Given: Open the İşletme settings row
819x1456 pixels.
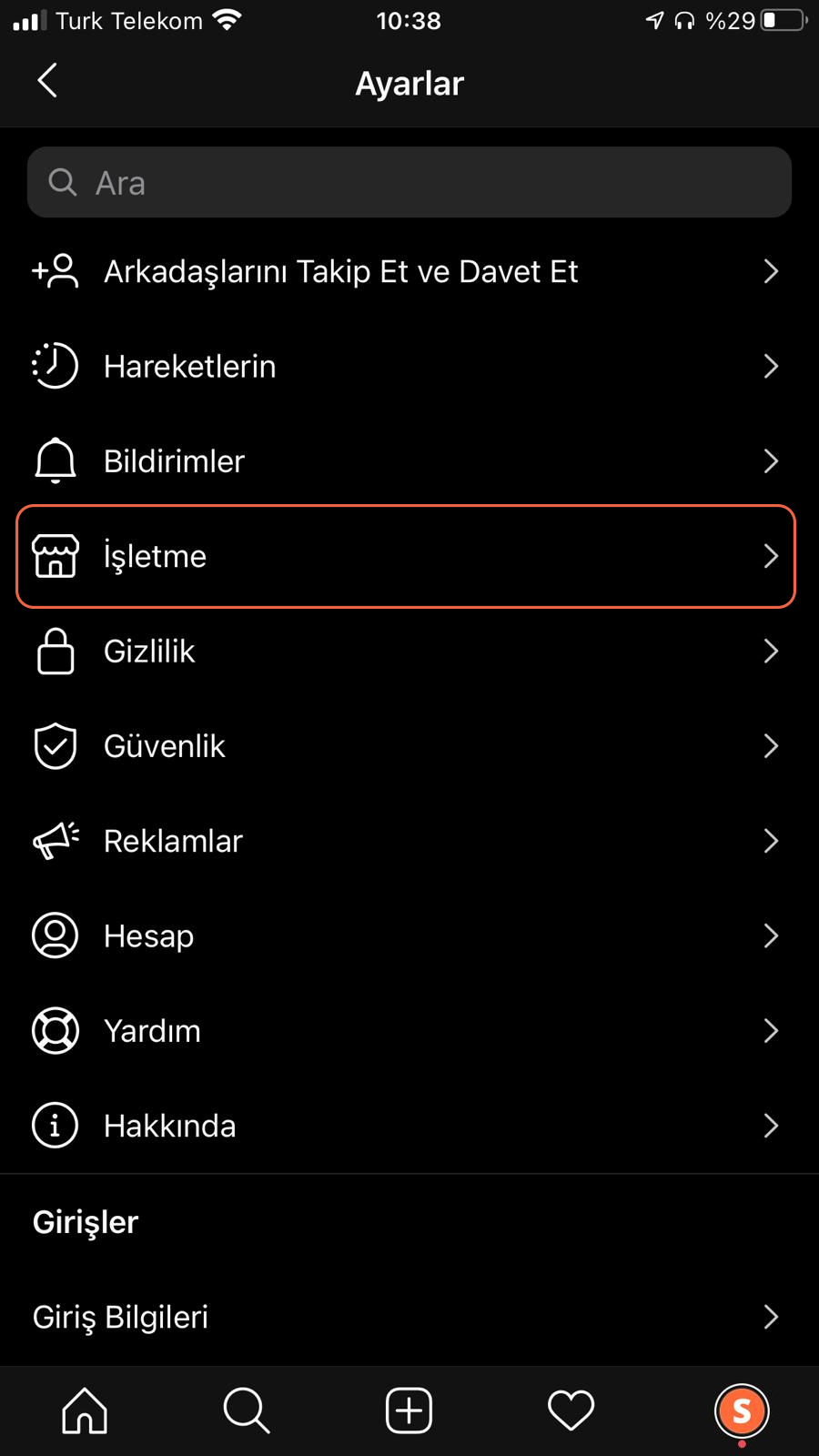Looking at the screenshot, I should (406, 556).
